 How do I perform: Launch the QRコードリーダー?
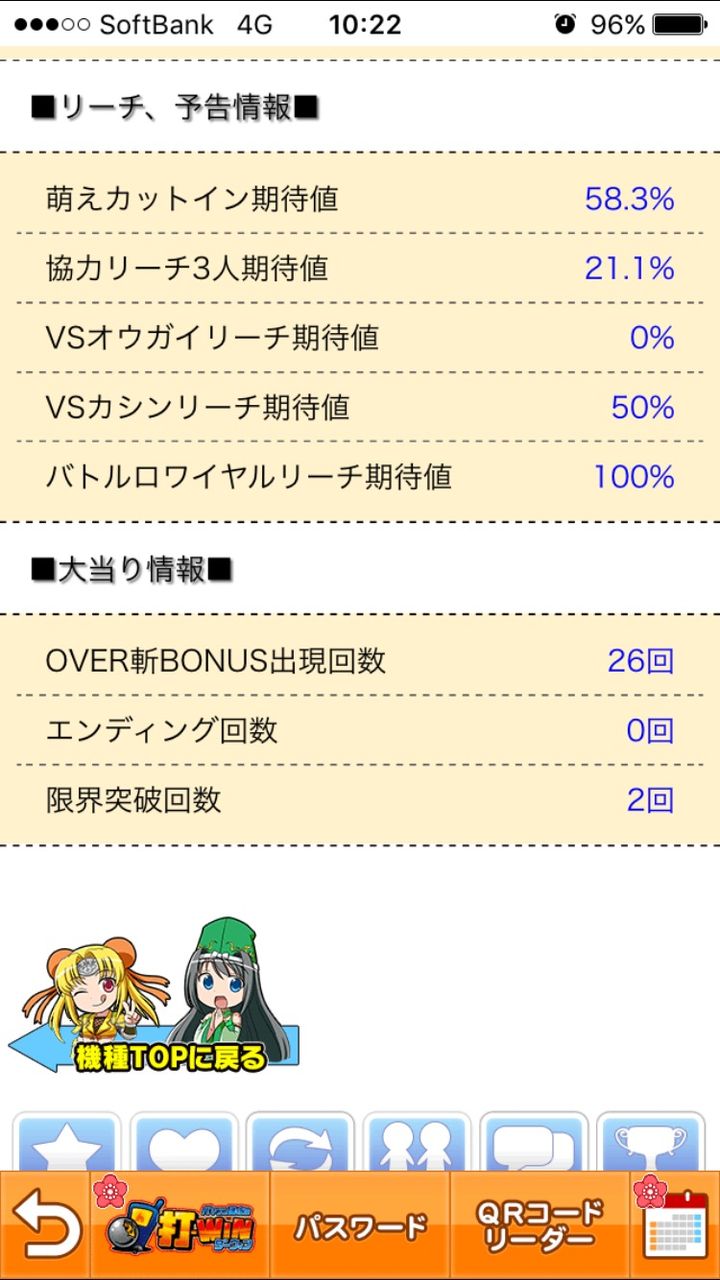click(x=540, y=1226)
